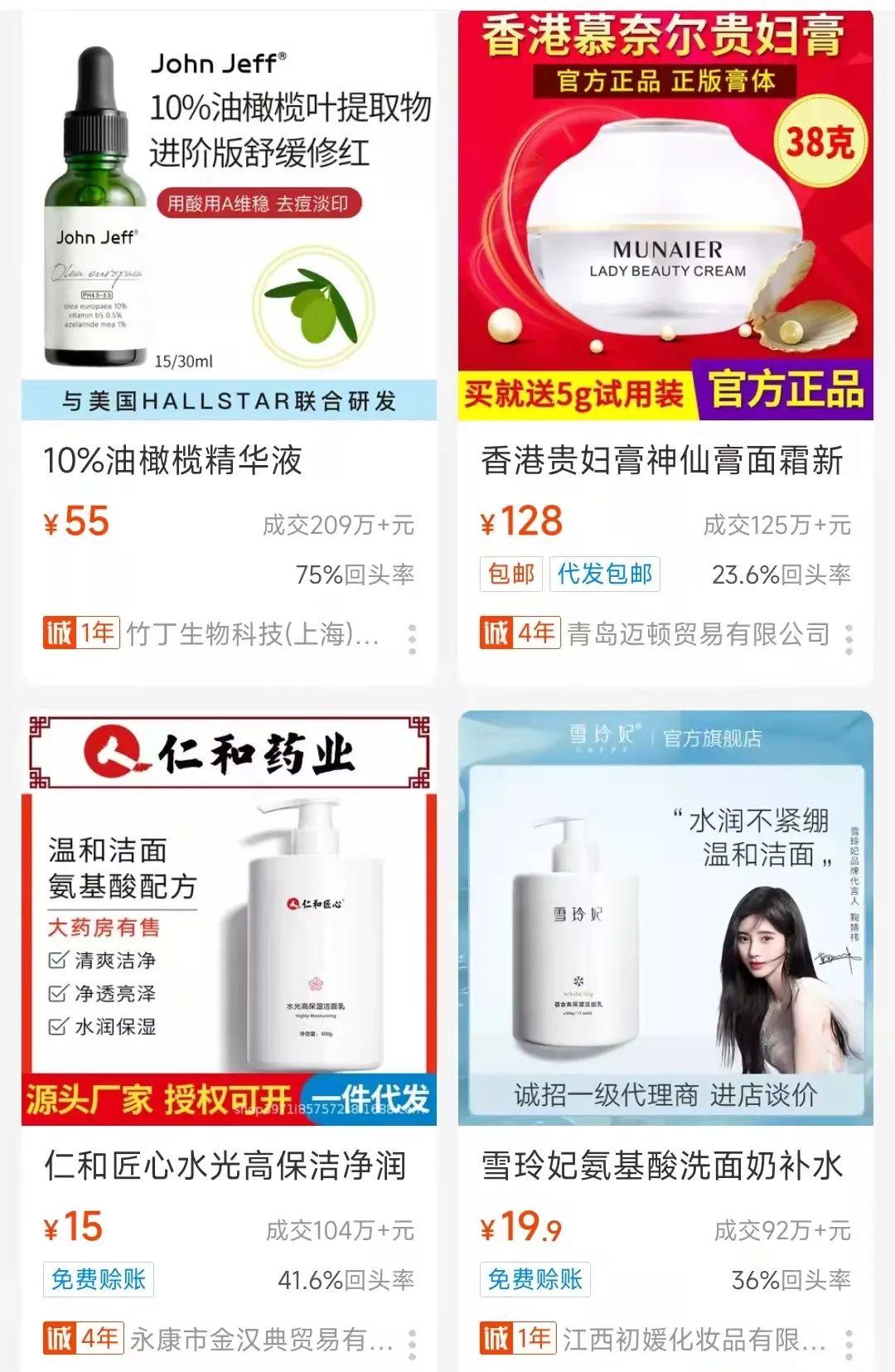View supplier 永康市金汉典贸易
Viewport: 895px width, 1372px height.
pos(261,1339)
